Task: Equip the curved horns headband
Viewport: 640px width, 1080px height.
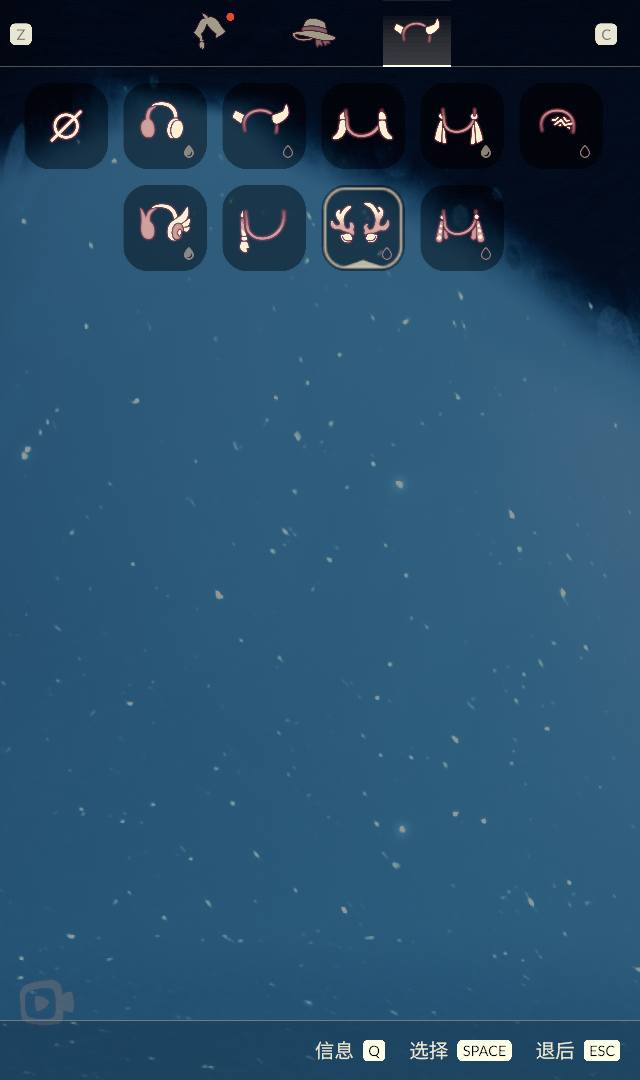Action: [264, 126]
